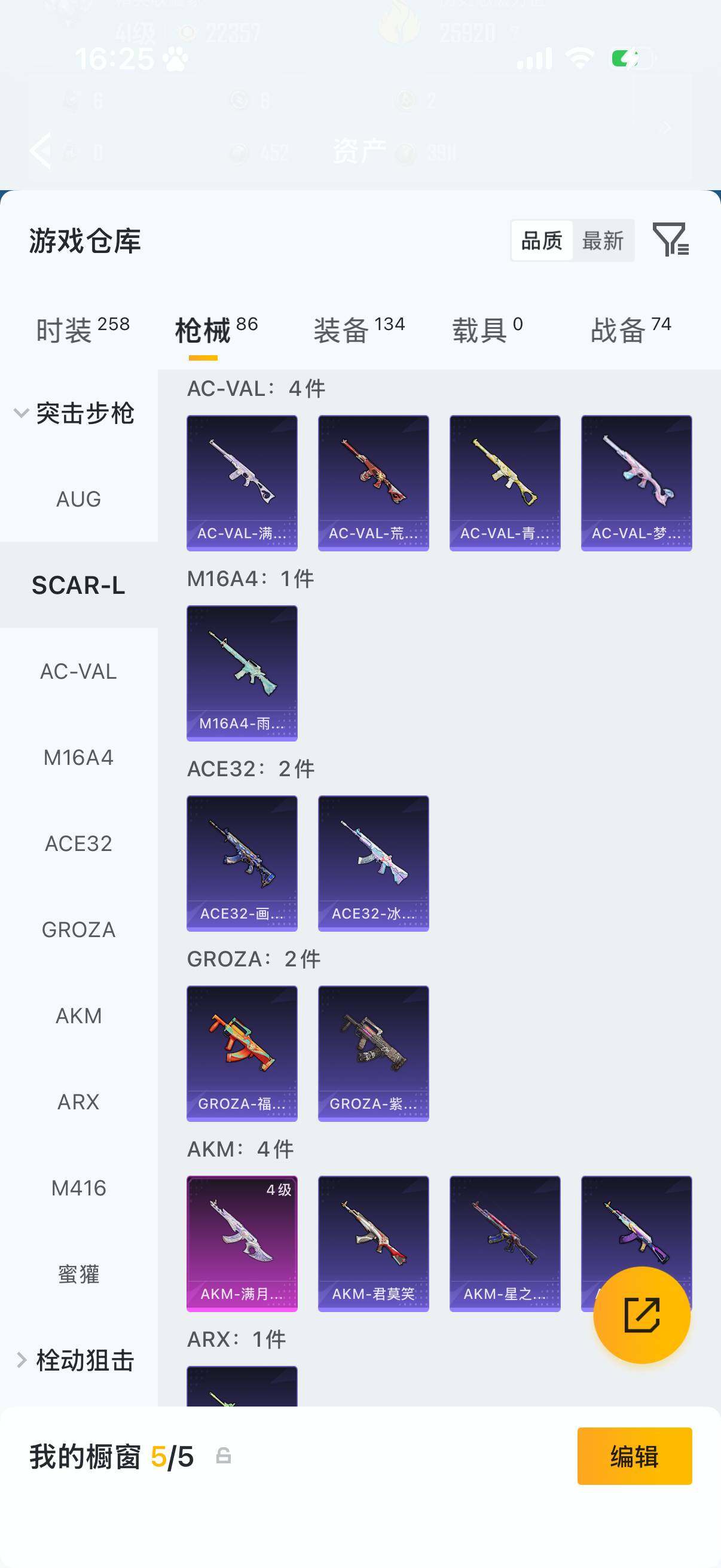721x1568 pixels.
Task: Tap the 编辑 button for 我的橱窗
Action: tap(634, 1456)
